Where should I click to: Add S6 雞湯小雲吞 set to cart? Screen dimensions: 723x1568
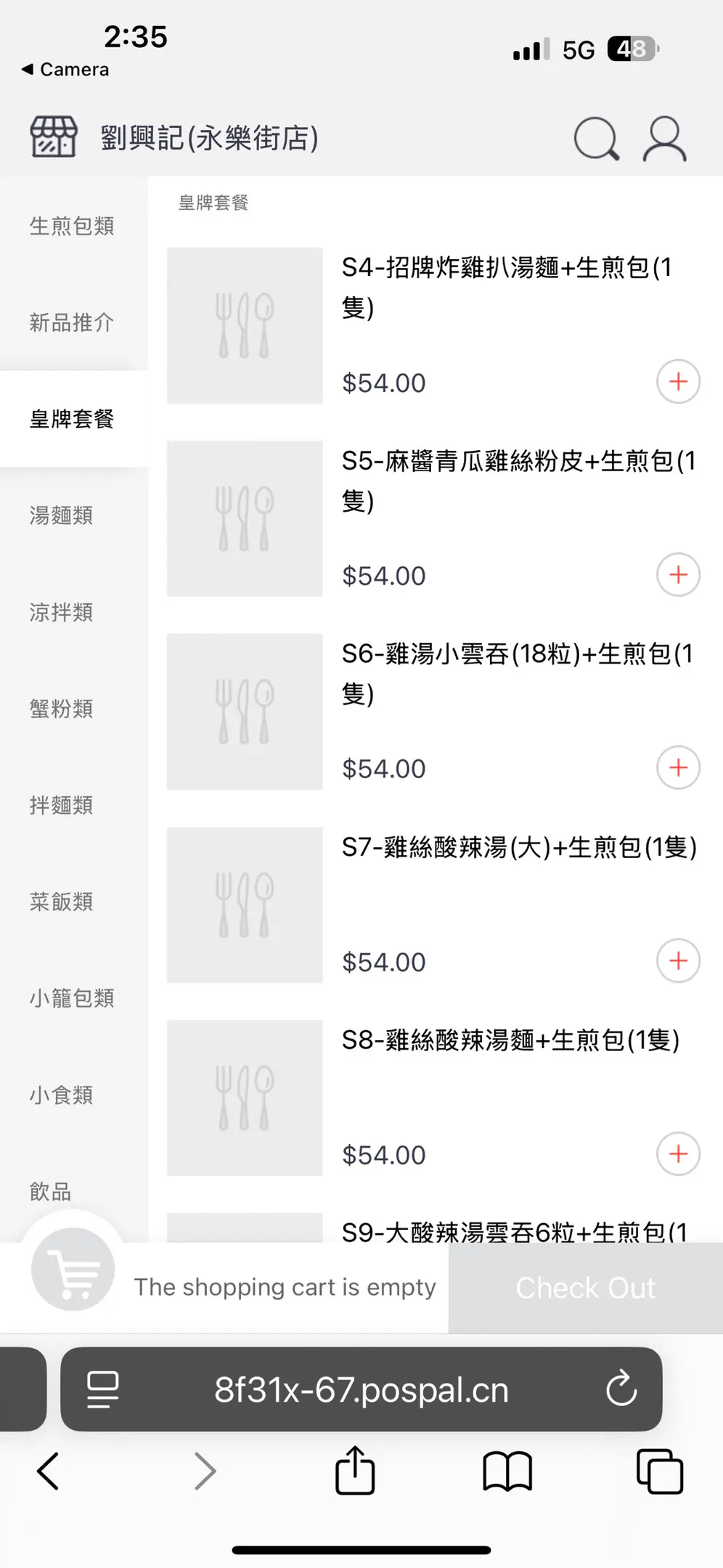point(678,767)
